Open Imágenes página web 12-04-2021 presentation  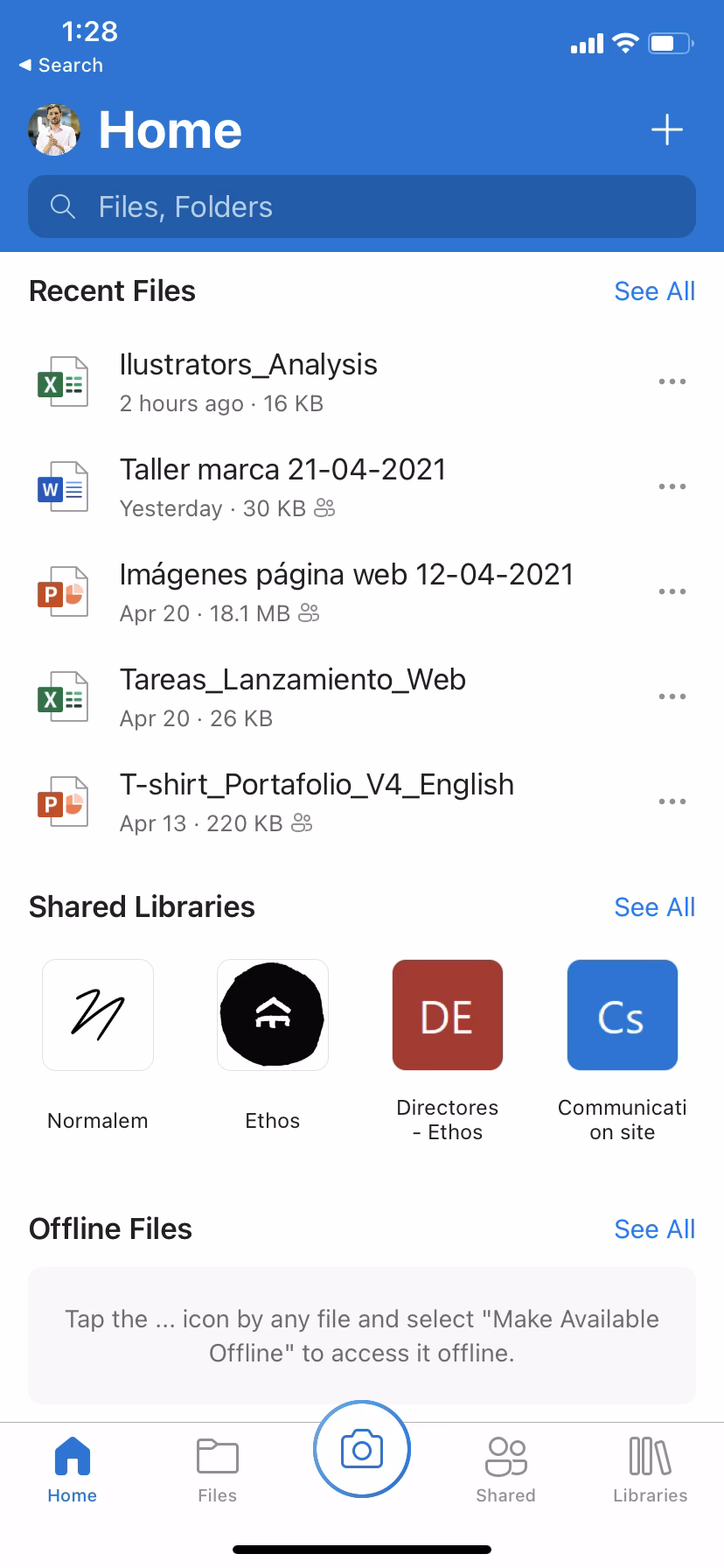tap(346, 591)
